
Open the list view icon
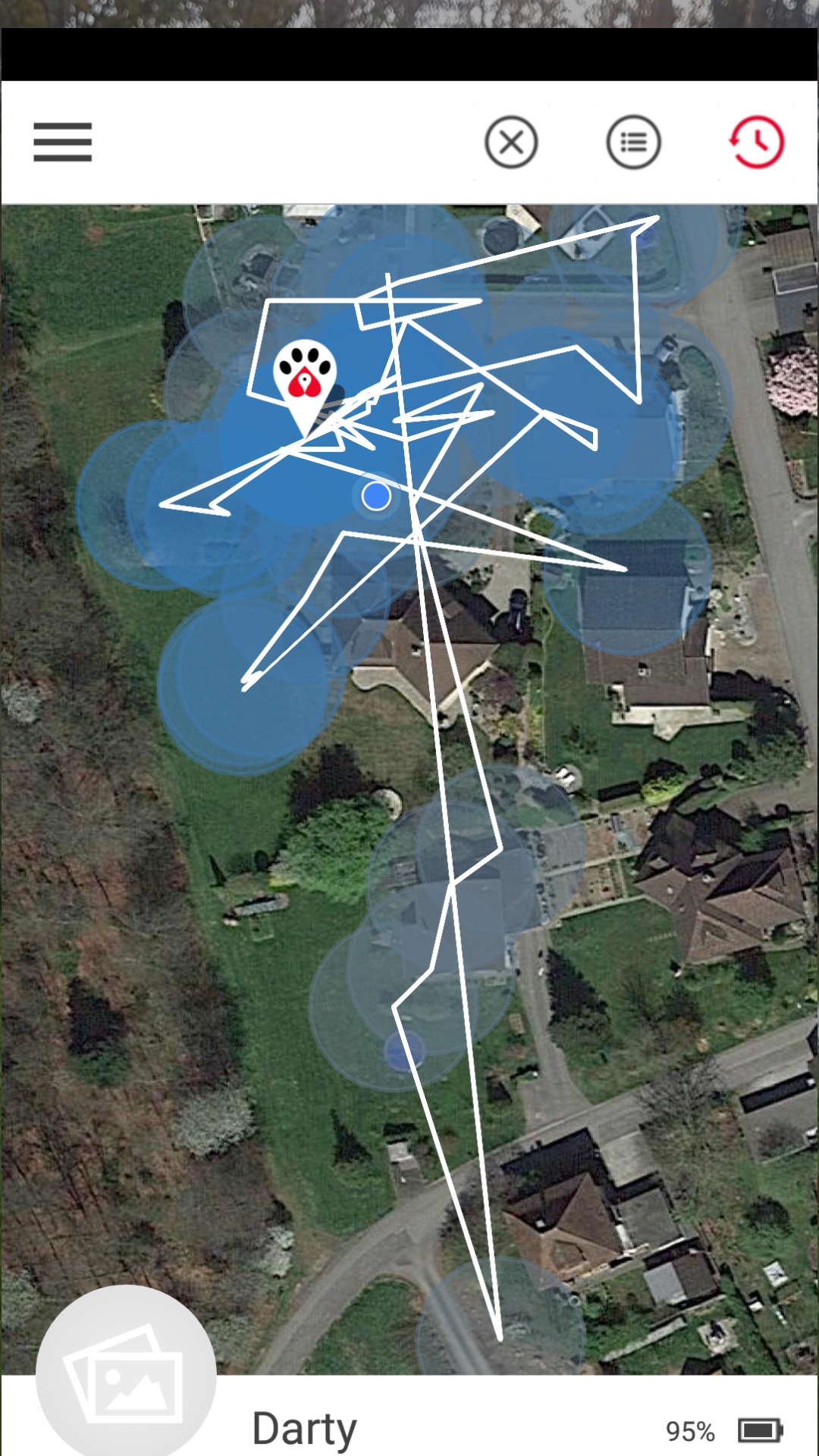click(634, 142)
